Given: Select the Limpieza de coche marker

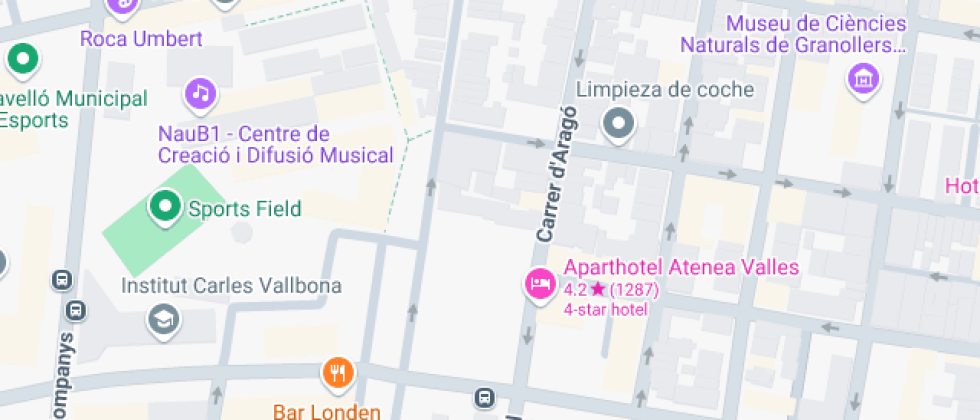Looking at the screenshot, I should [x=619, y=124].
